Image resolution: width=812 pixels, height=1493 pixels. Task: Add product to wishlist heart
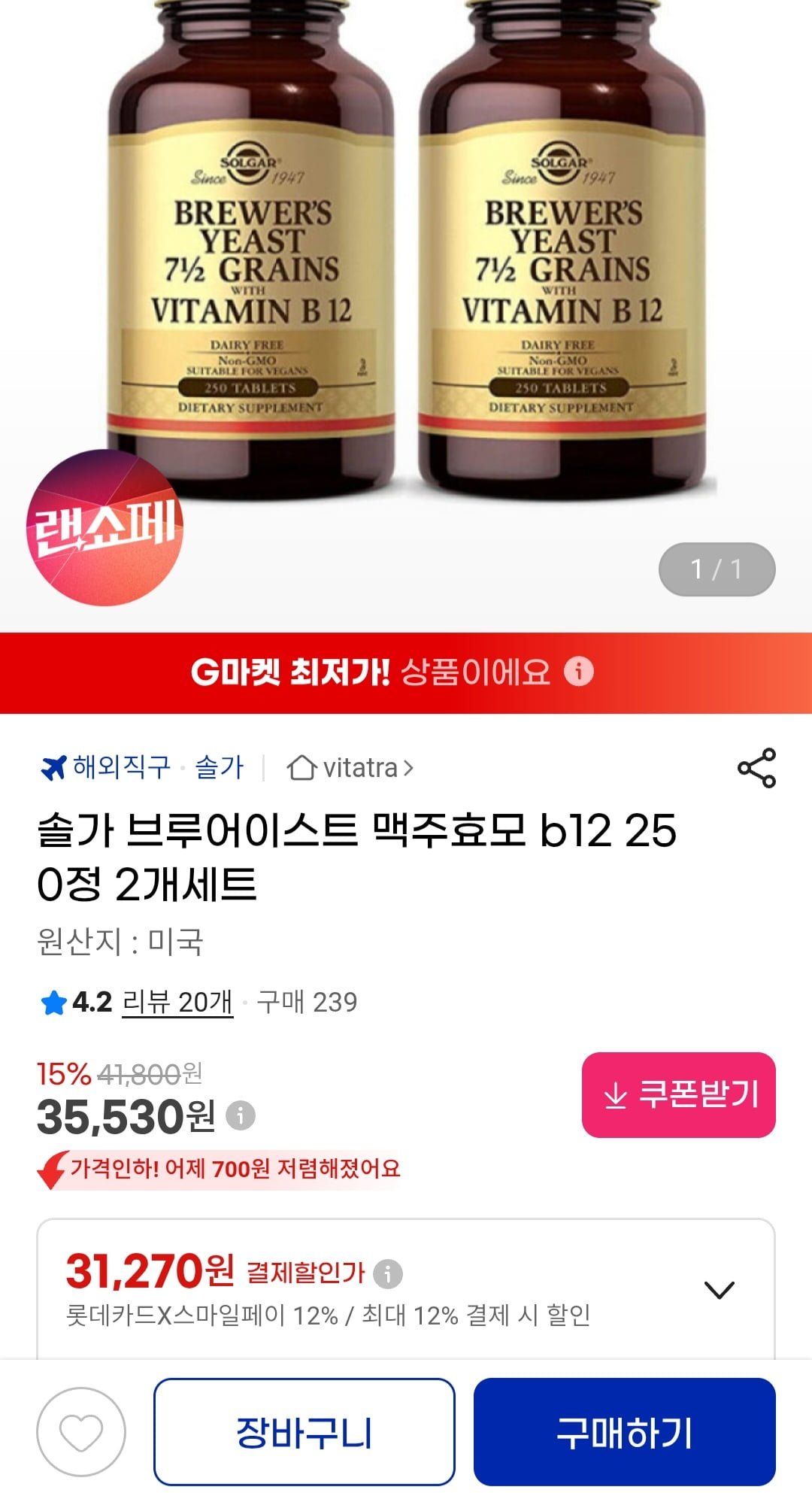(x=81, y=1431)
